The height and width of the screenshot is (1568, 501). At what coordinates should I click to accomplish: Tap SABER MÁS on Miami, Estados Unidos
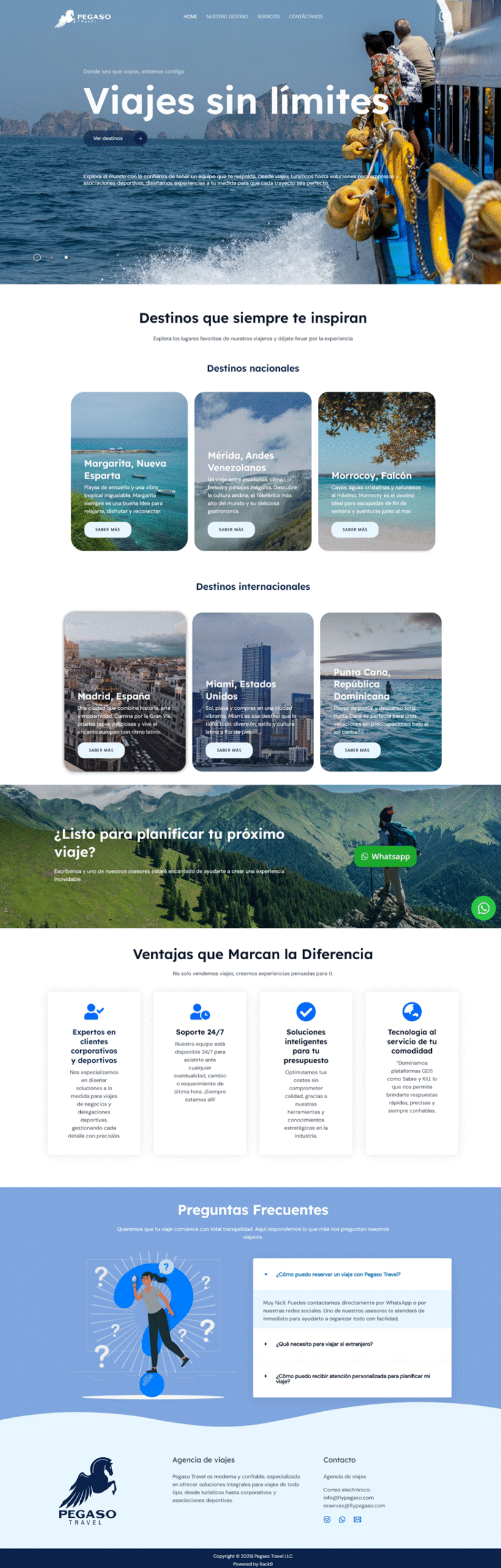[228, 750]
